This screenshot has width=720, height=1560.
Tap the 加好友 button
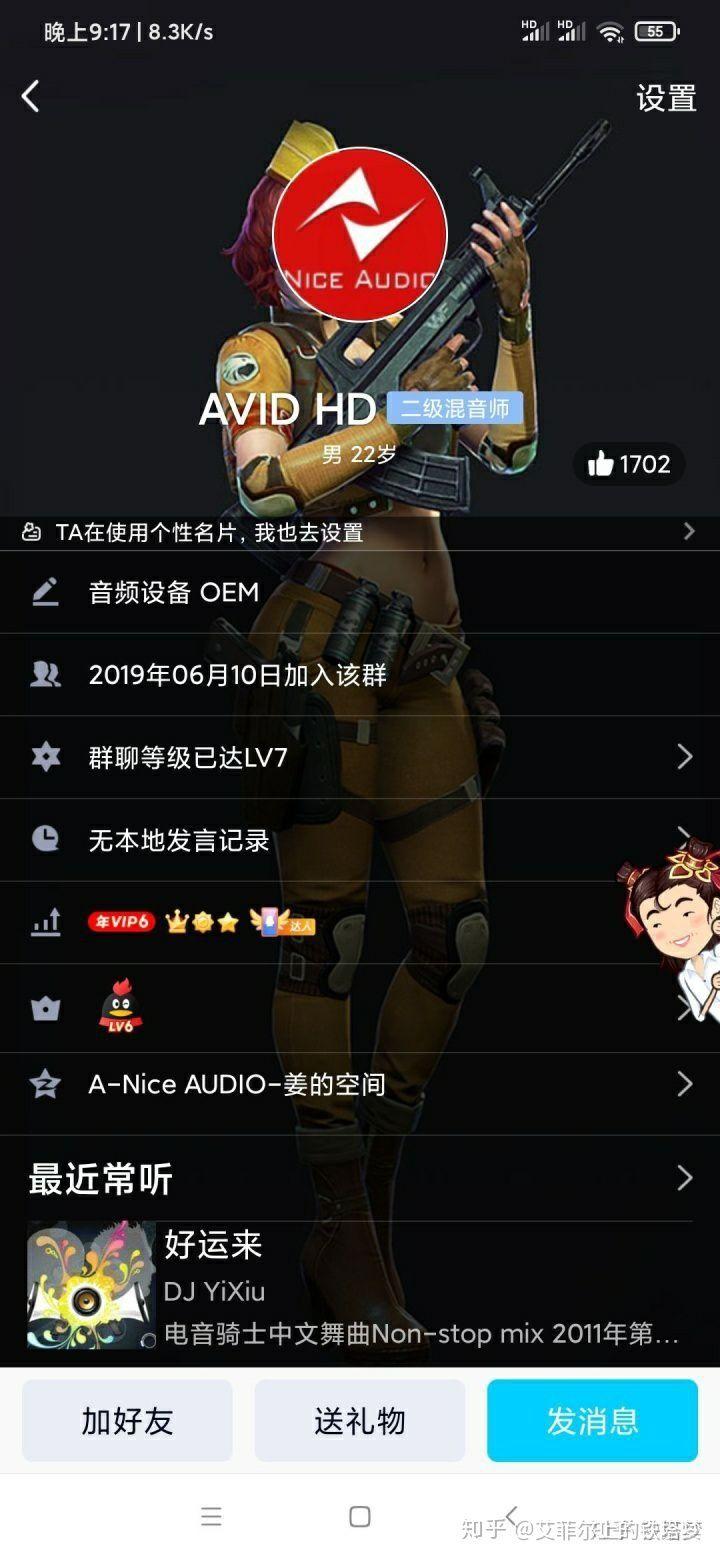pos(127,1420)
